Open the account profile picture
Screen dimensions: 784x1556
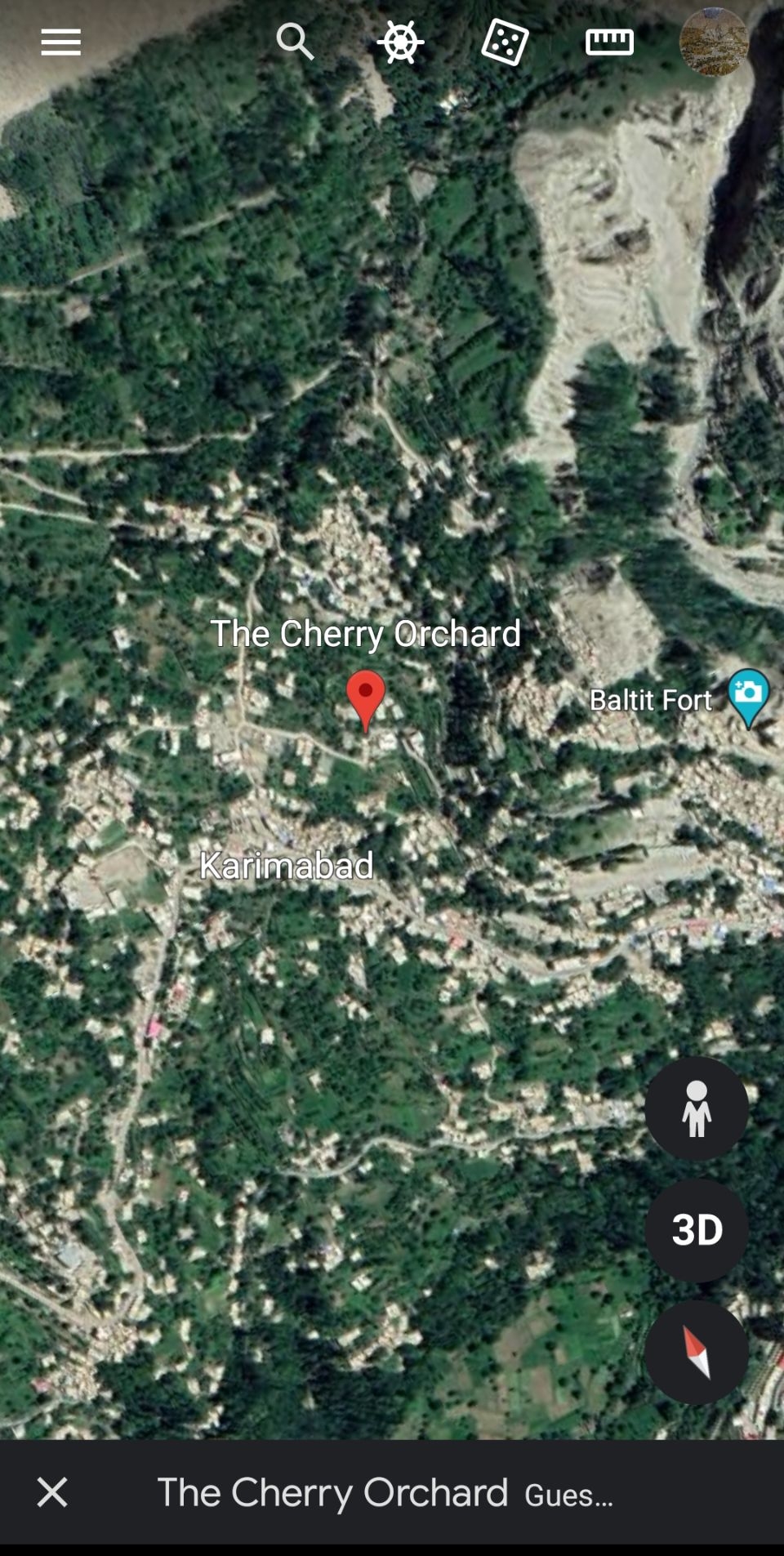click(714, 42)
